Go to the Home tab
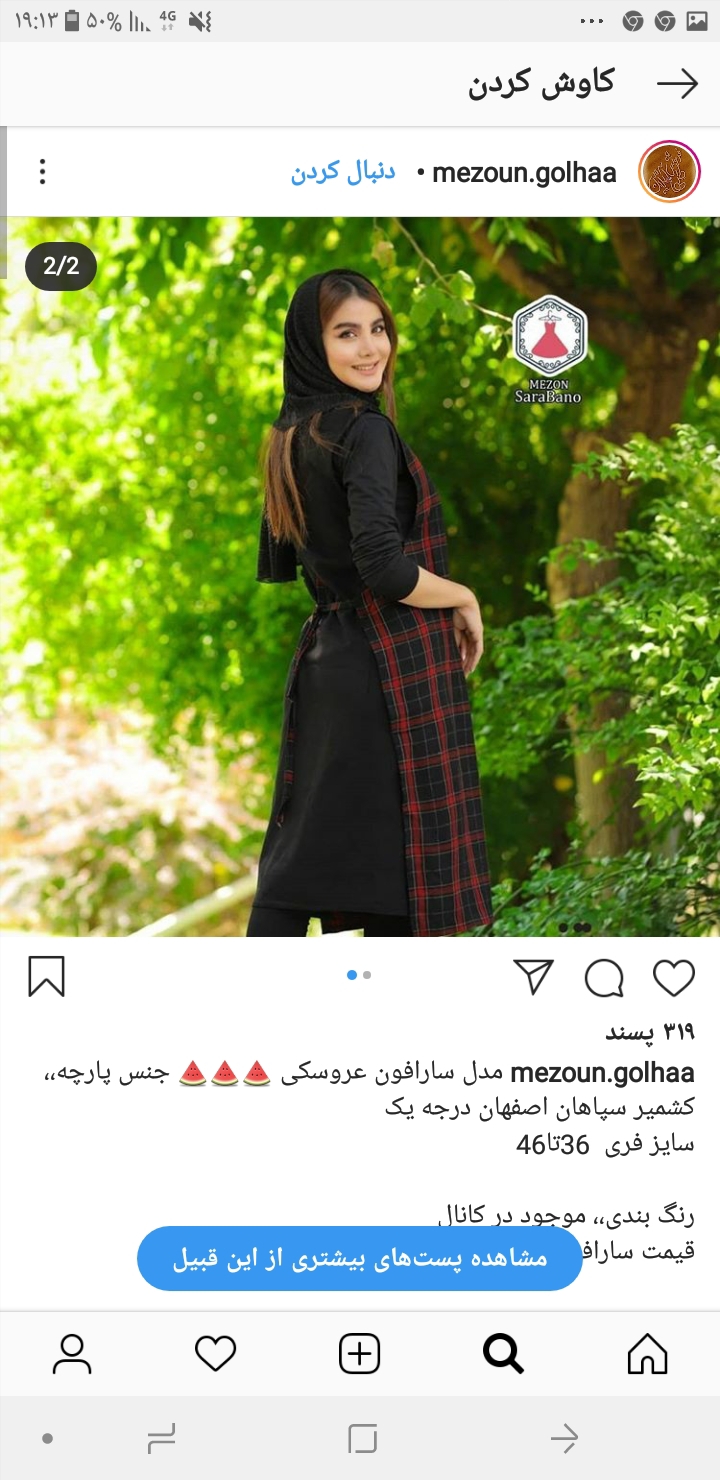Screen dimensions: 720x1480 (647, 1354)
